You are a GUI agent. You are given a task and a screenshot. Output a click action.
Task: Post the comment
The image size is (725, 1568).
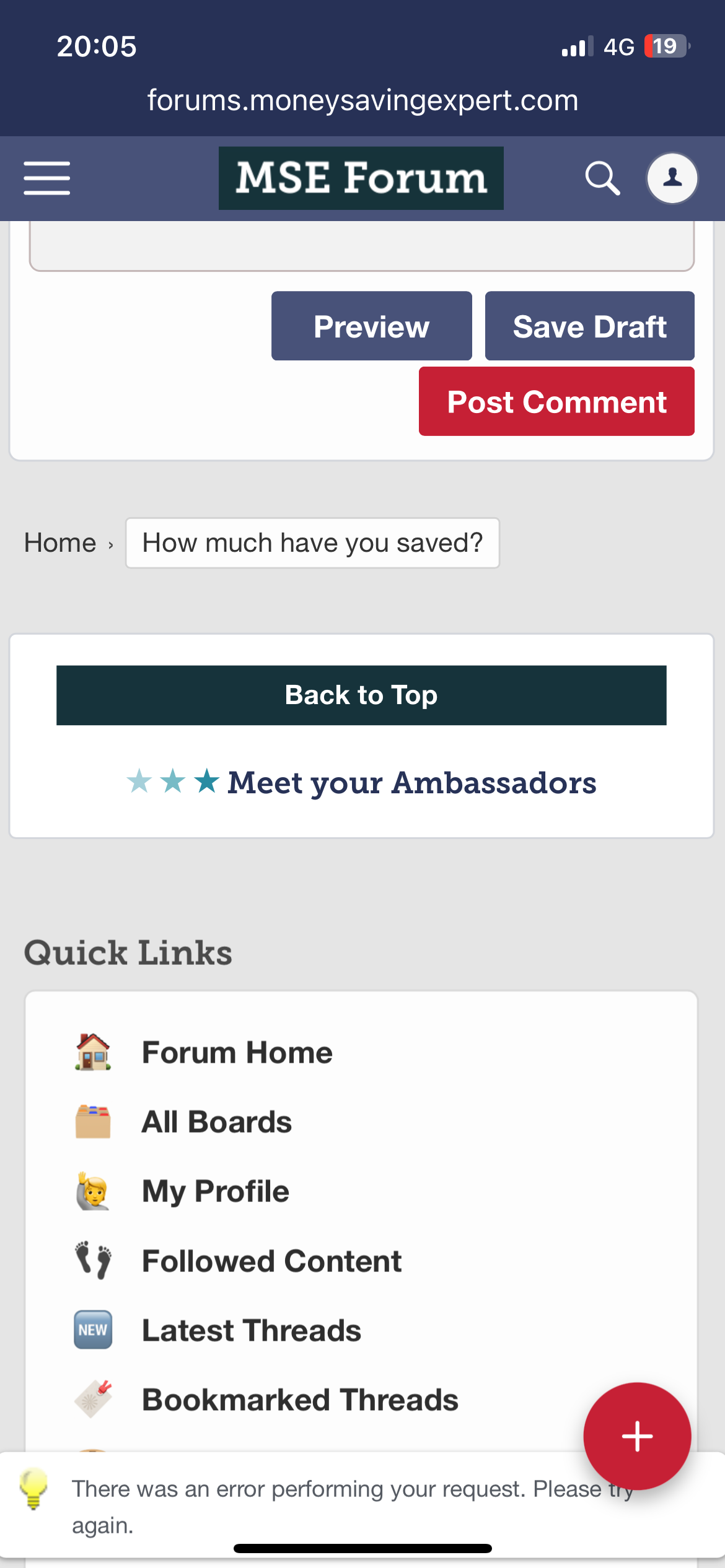(x=556, y=402)
